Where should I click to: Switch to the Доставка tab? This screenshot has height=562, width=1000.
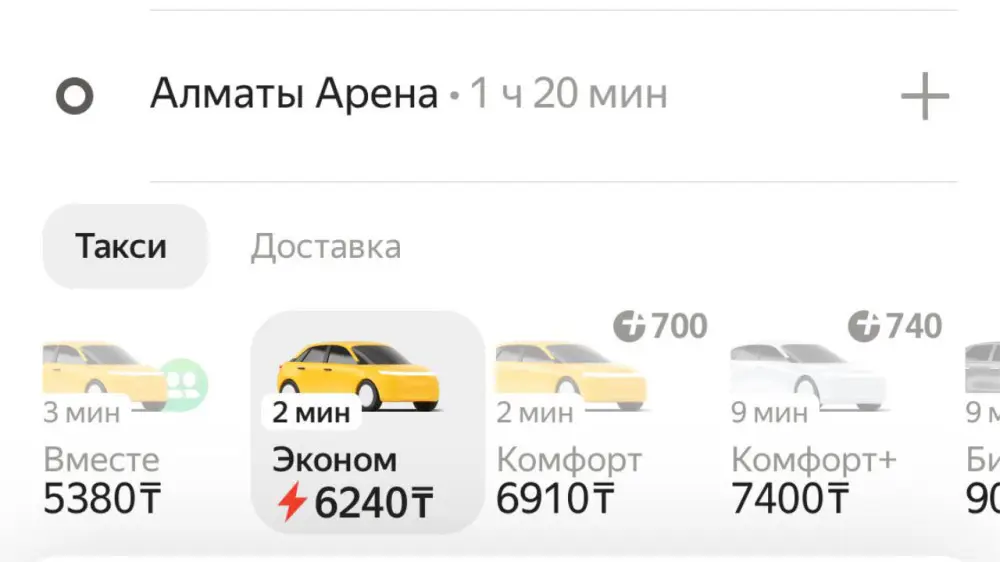[325, 246]
